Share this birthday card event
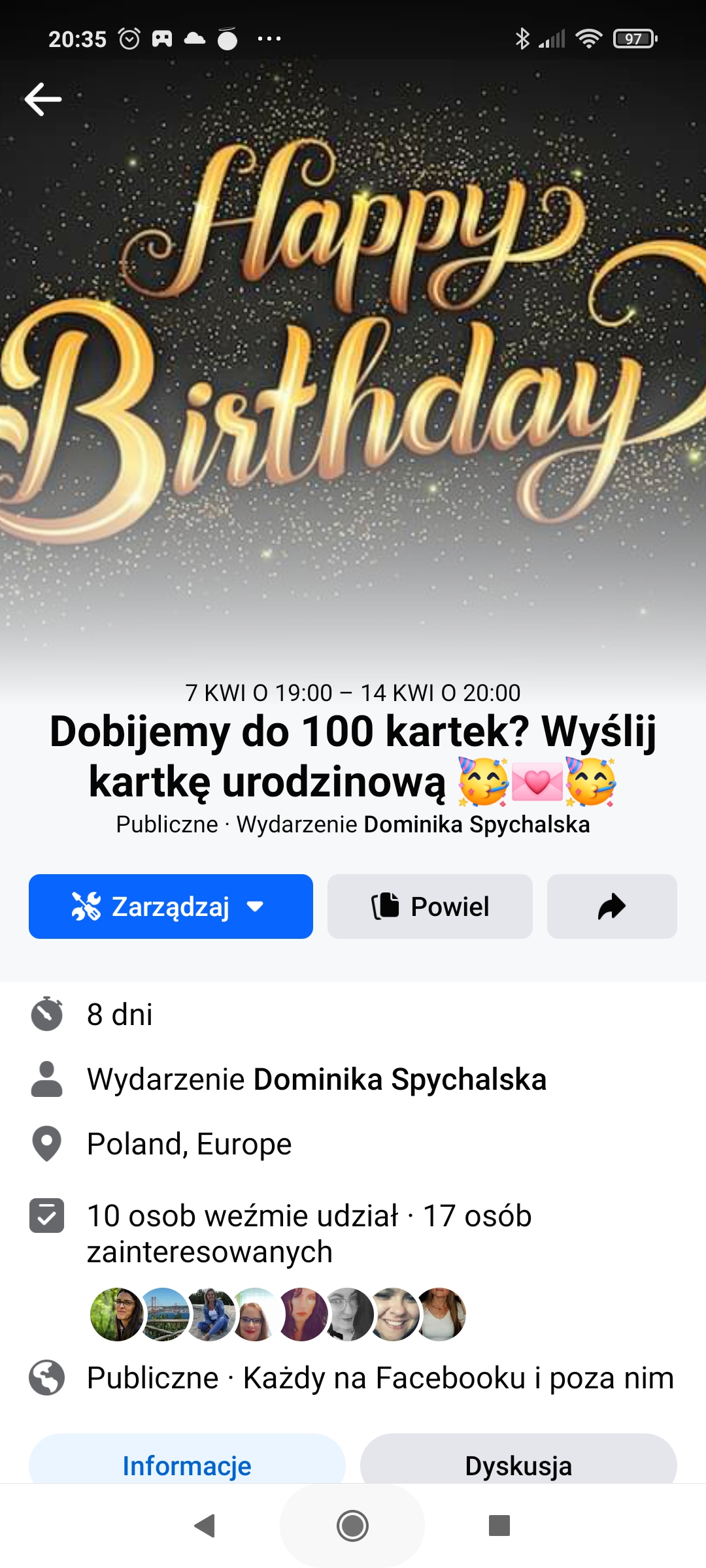Screen dimensions: 706x1568 (x=611, y=906)
